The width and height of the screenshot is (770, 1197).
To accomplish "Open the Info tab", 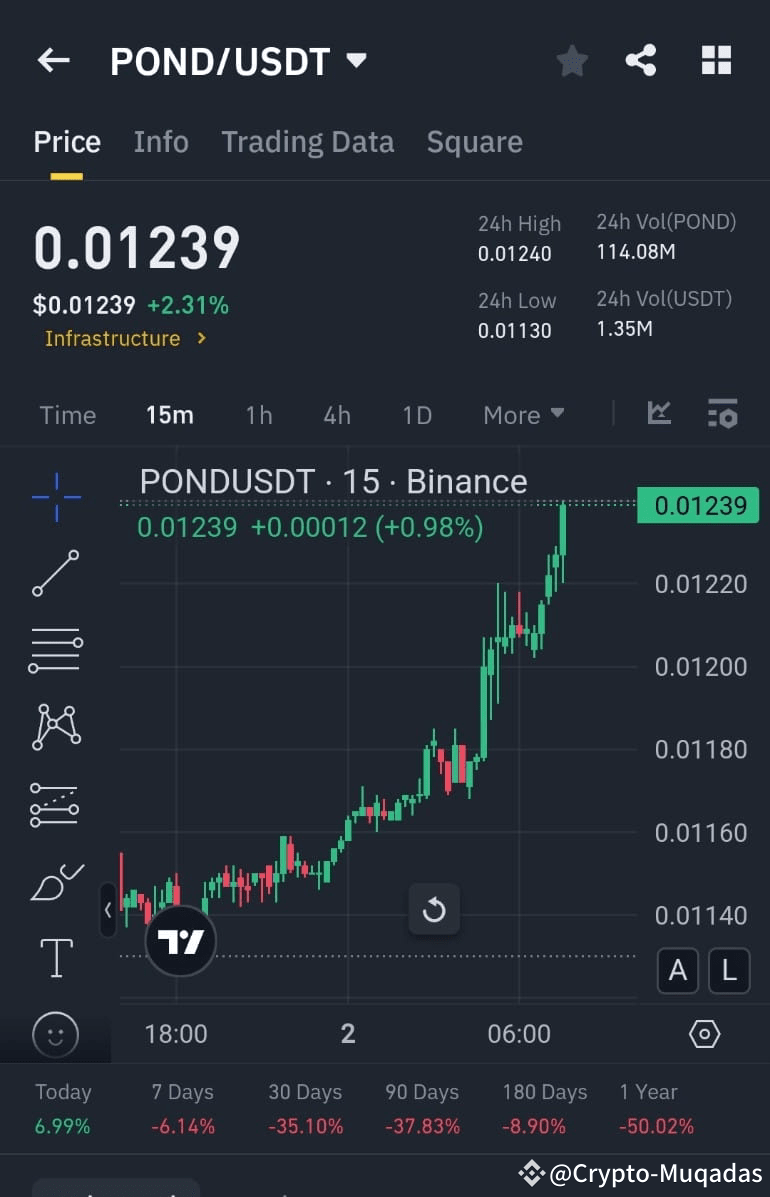I will coord(160,142).
